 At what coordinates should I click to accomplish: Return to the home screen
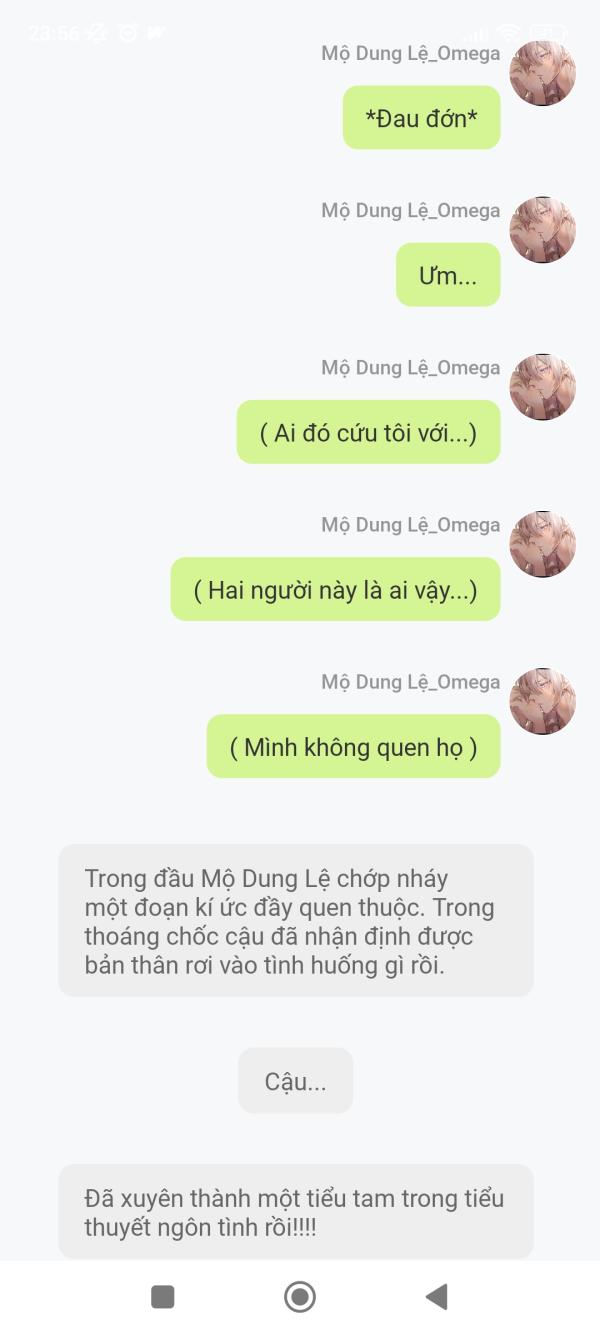300,1297
